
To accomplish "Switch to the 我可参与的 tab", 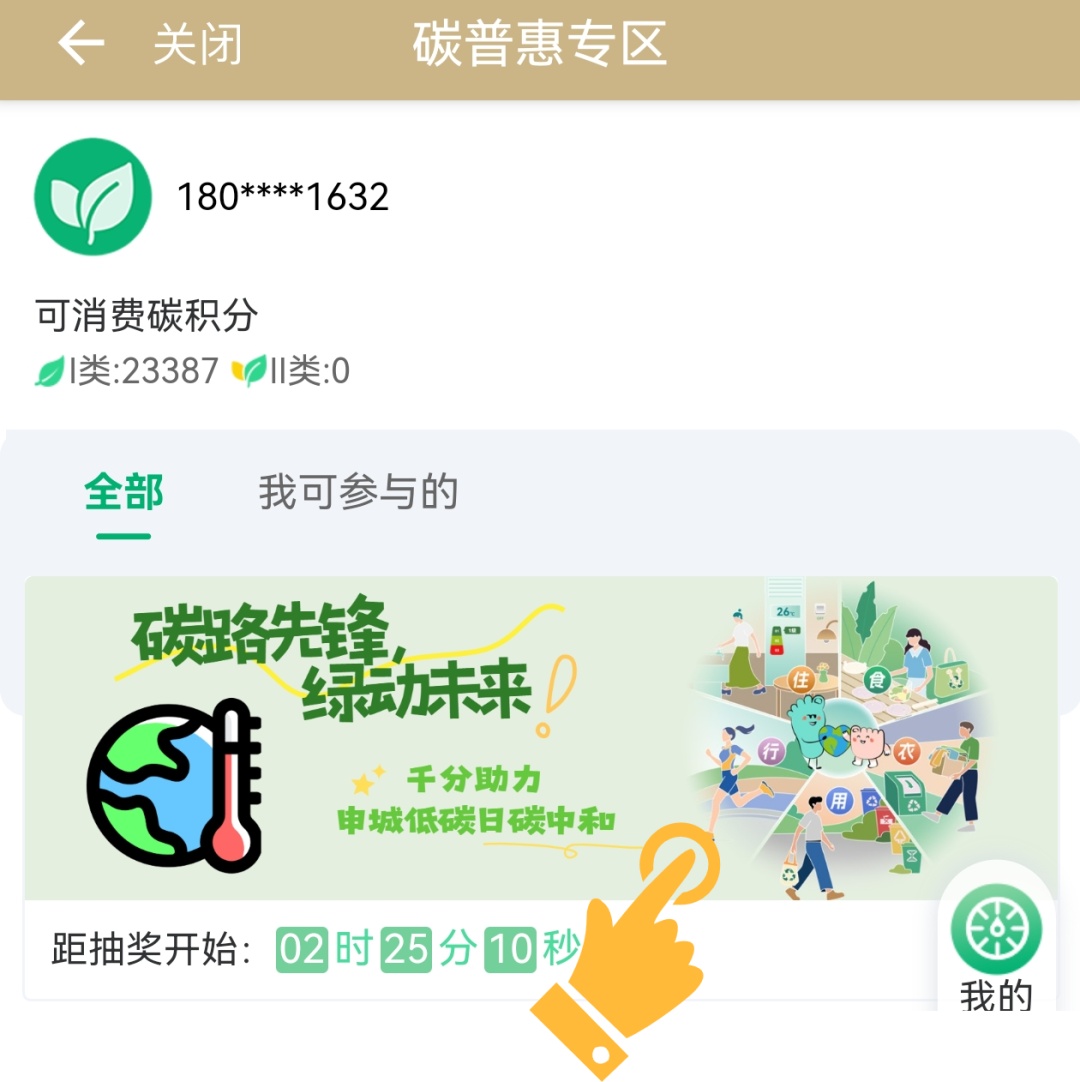I will (358, 492).
